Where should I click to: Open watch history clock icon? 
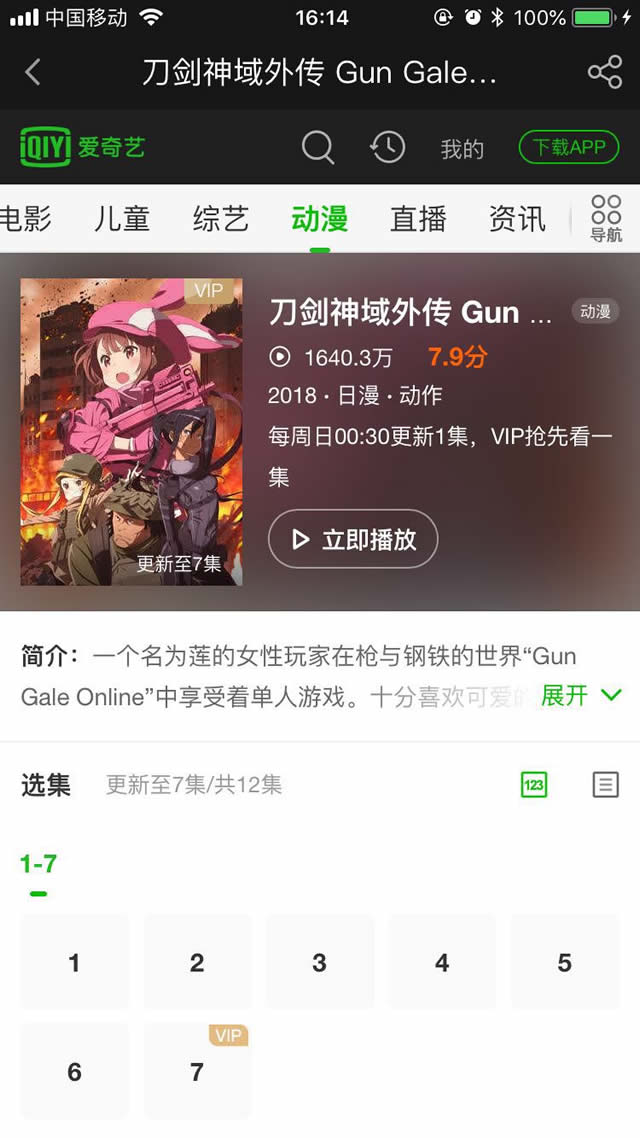[x=388, y=148]
